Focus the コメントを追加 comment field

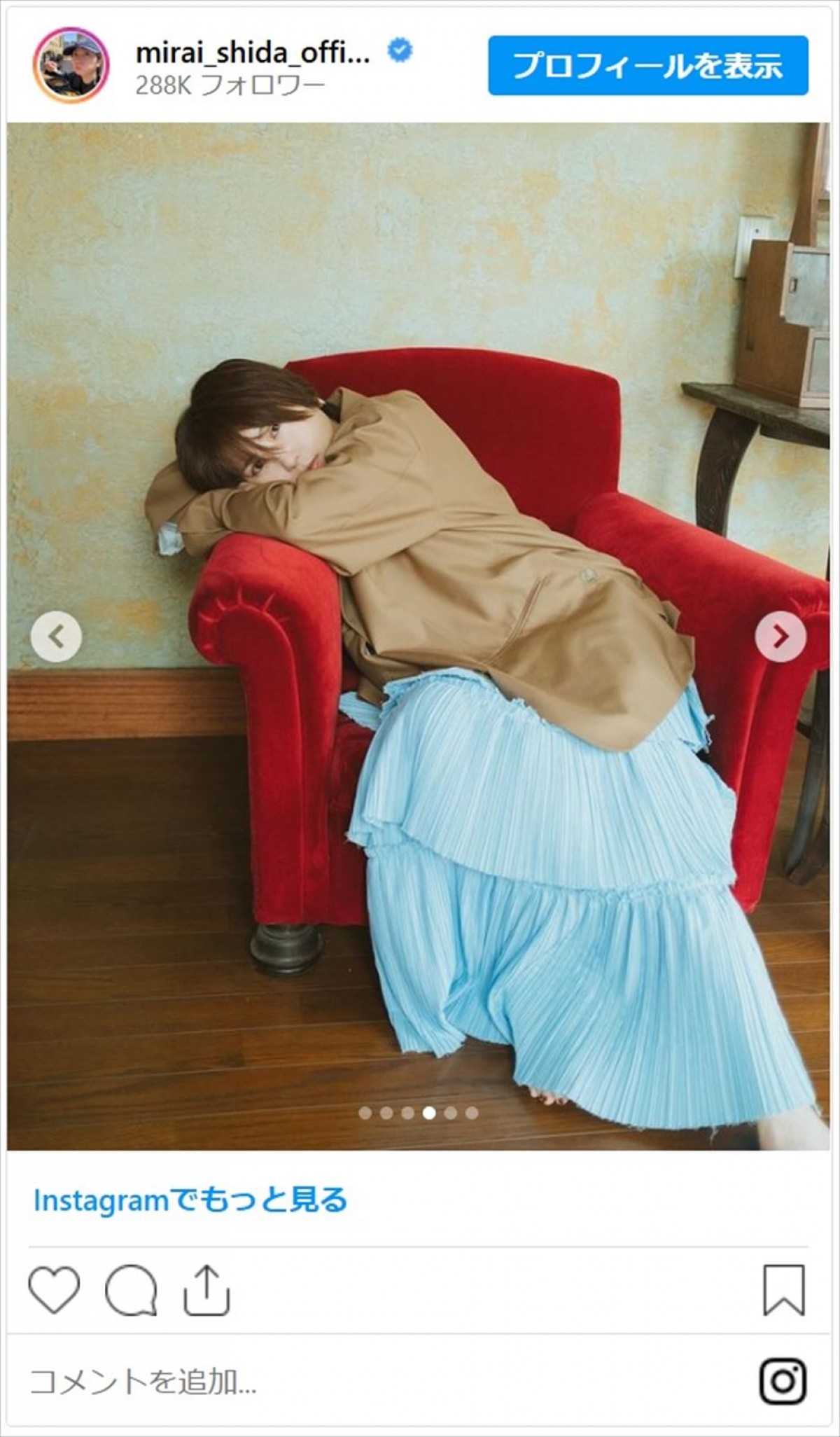tap(350, 1382)
